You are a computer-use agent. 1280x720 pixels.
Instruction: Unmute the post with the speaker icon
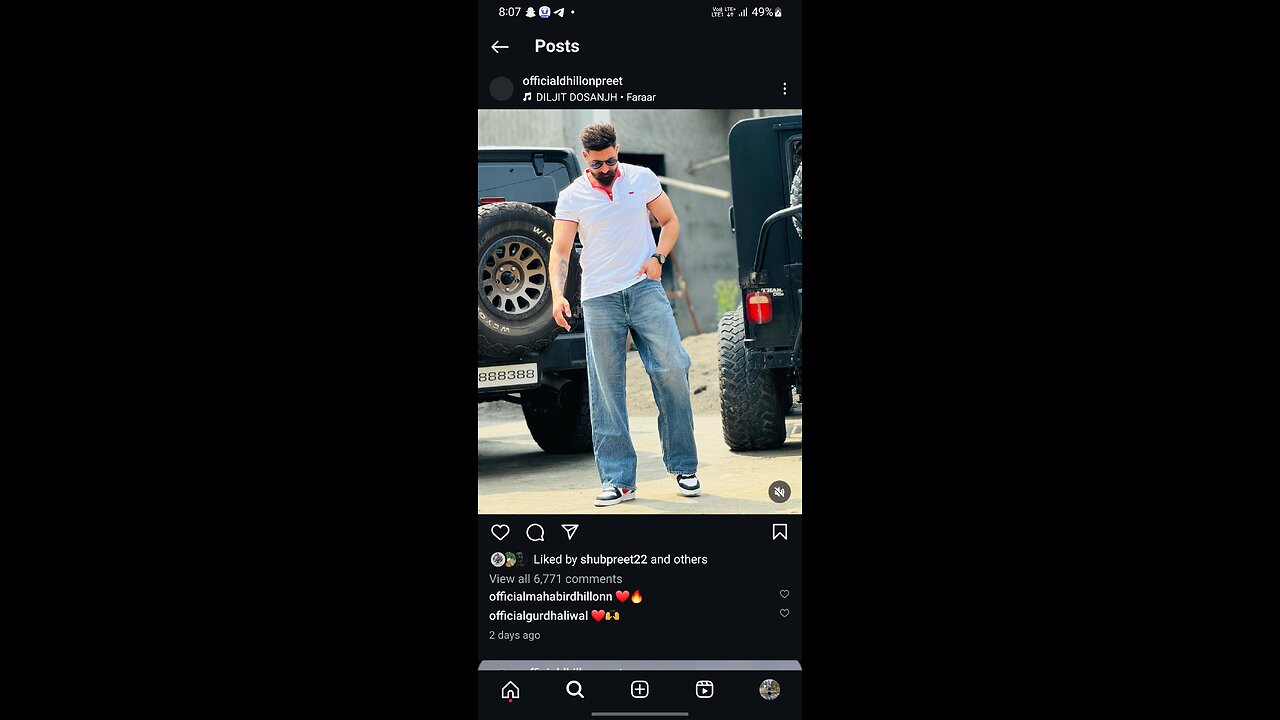tap(779, 491)
